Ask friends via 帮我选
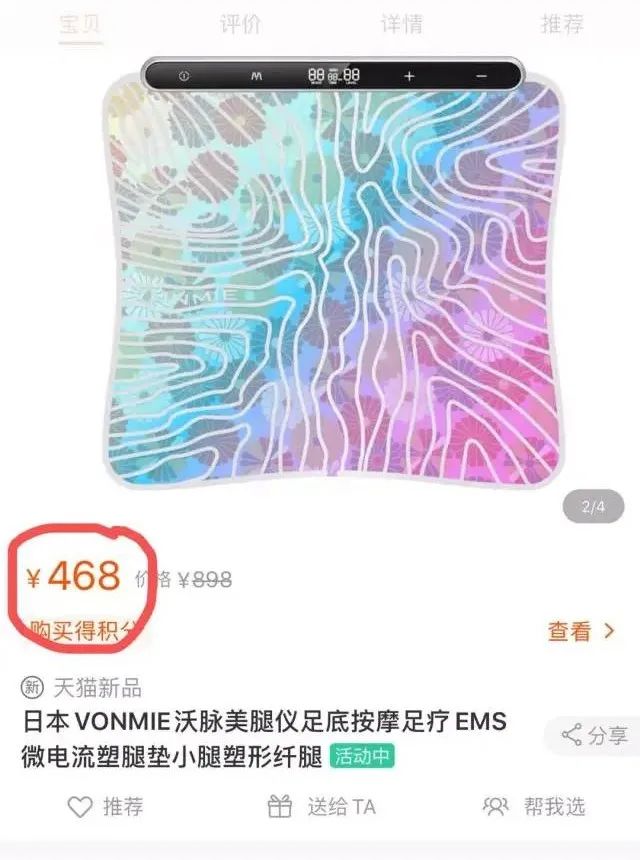The height and width of the screenshot is (860, 640). coord(534,806)
